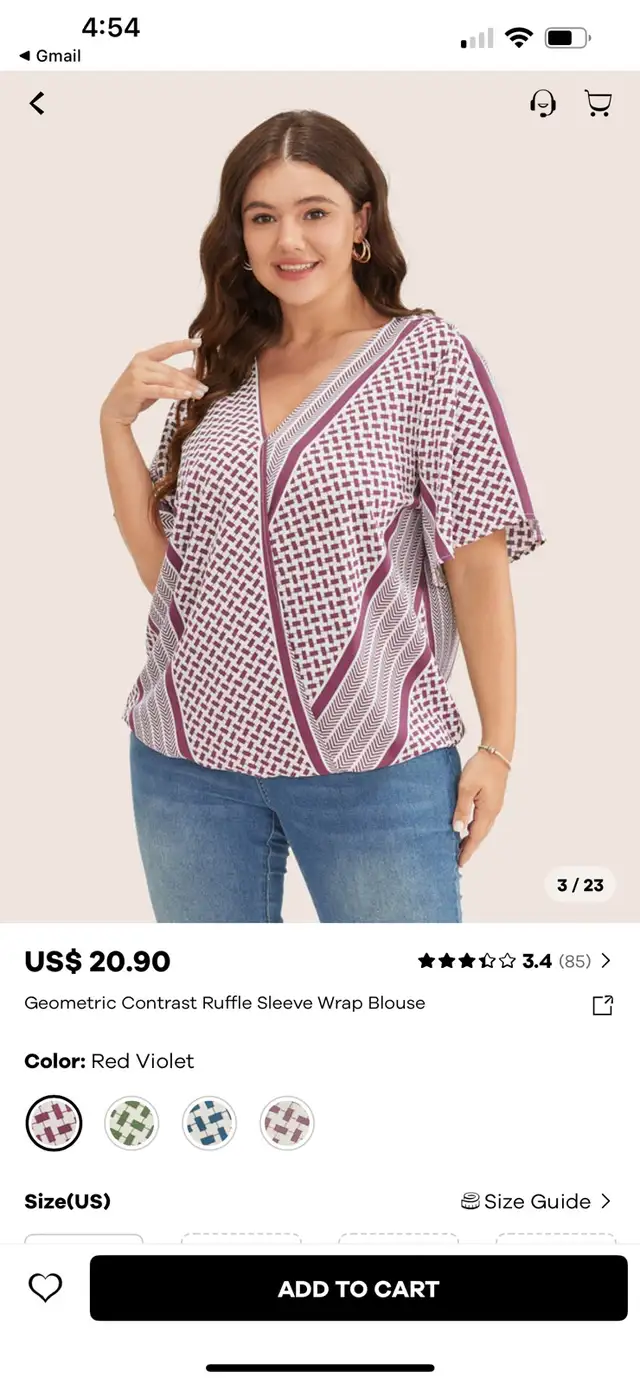Viewport: 640px width, 1384px height.
Task: Open the shopping cart
Action: tap(598, 103)
